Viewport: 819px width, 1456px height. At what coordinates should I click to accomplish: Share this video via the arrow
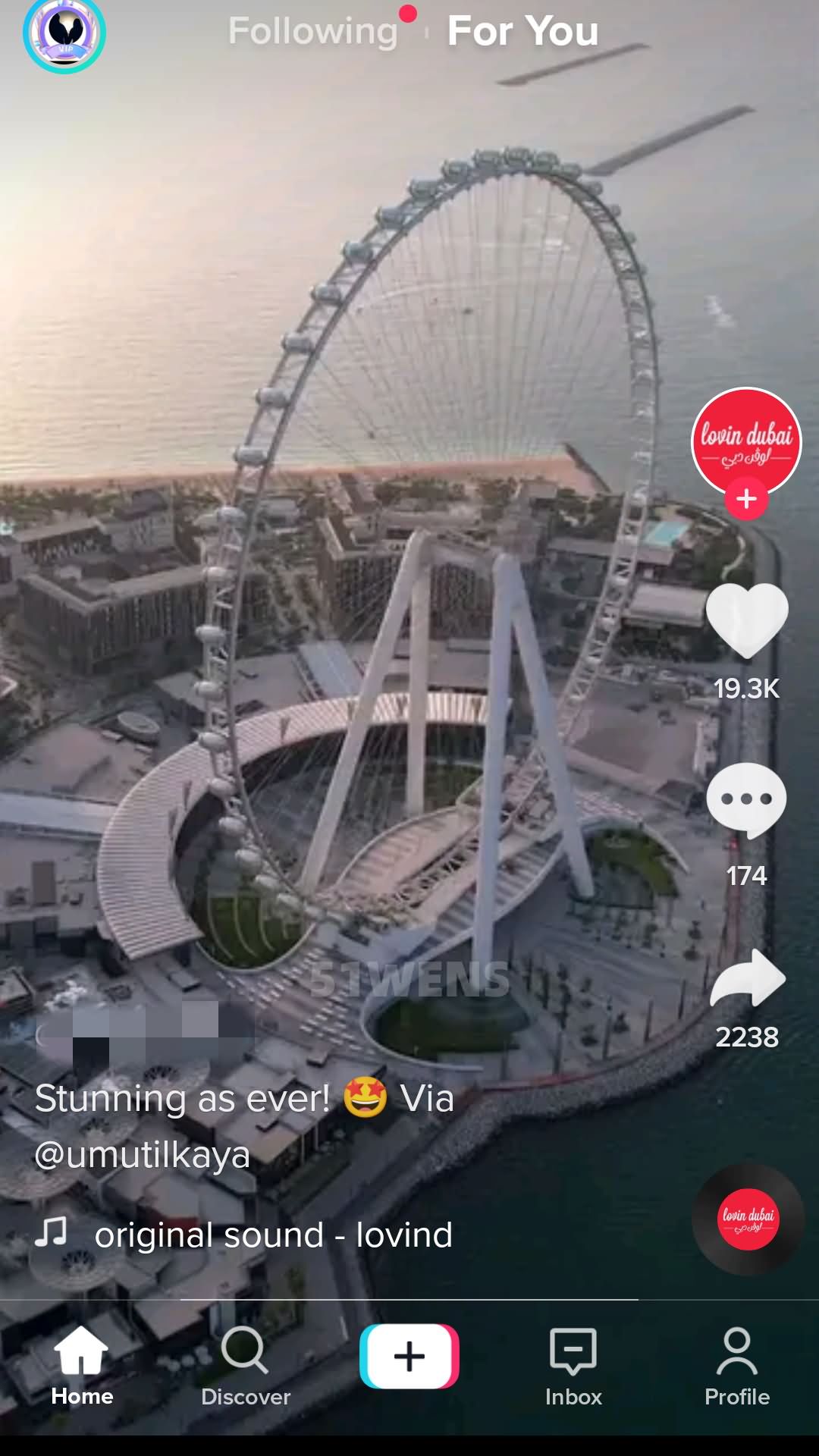pyautogui.click(x=748, y=978)
